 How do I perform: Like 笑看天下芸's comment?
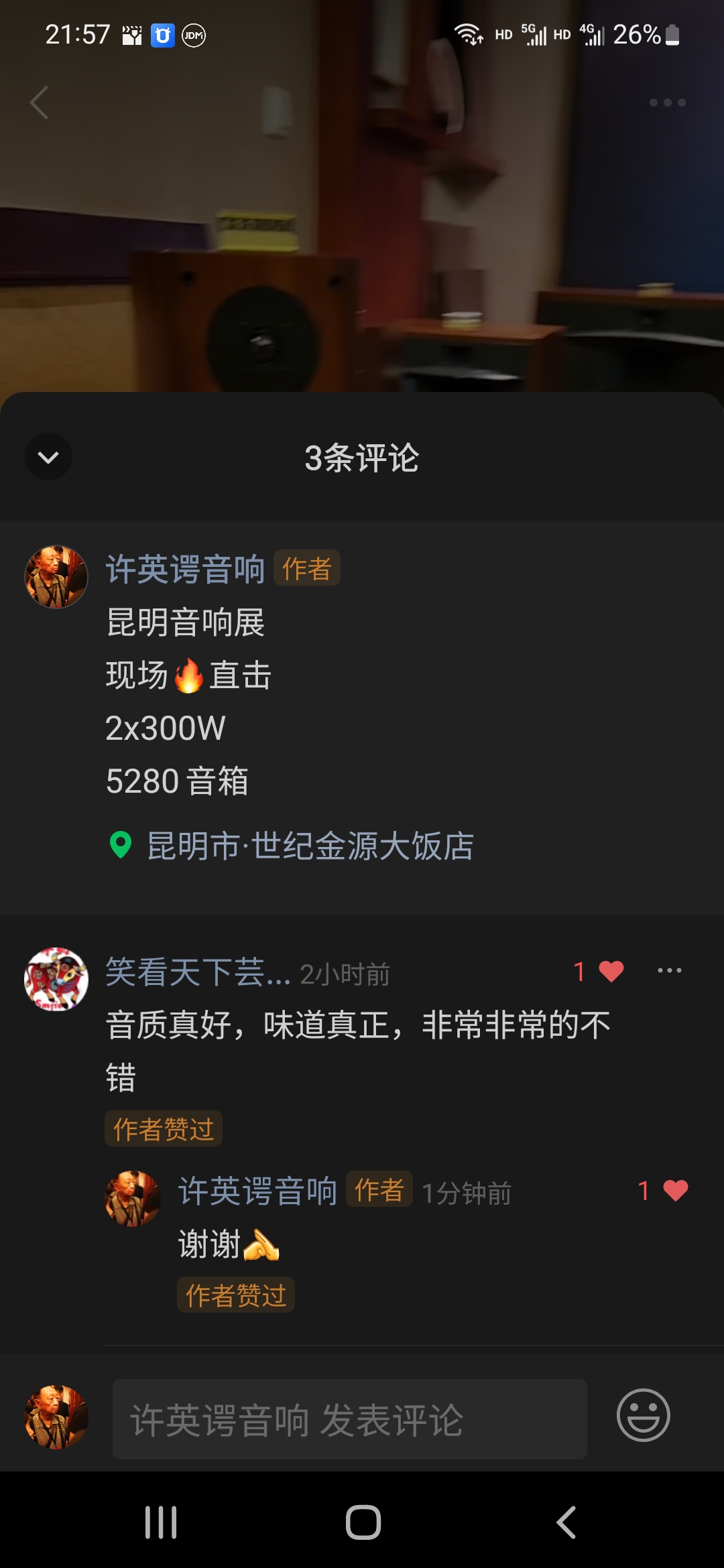point(610,971)
